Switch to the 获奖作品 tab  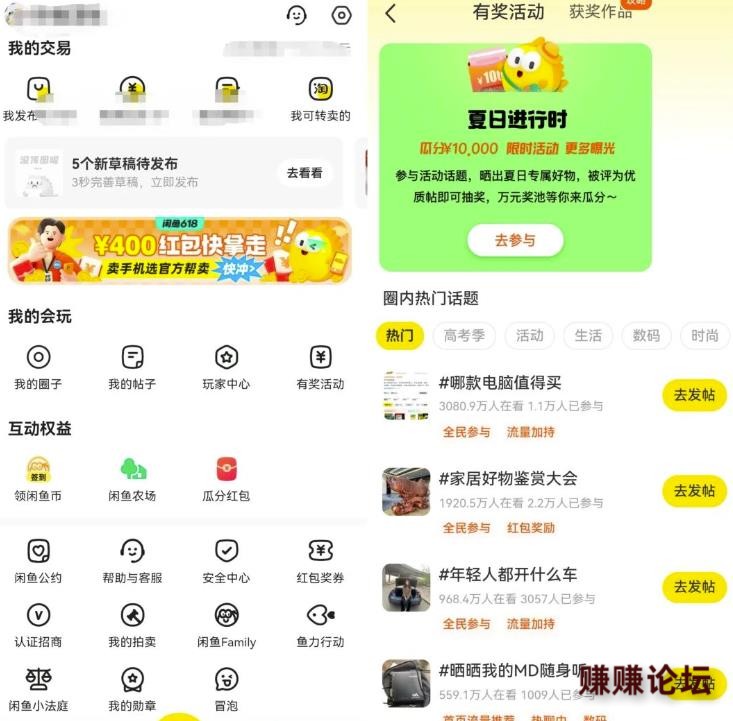(600, 12)
